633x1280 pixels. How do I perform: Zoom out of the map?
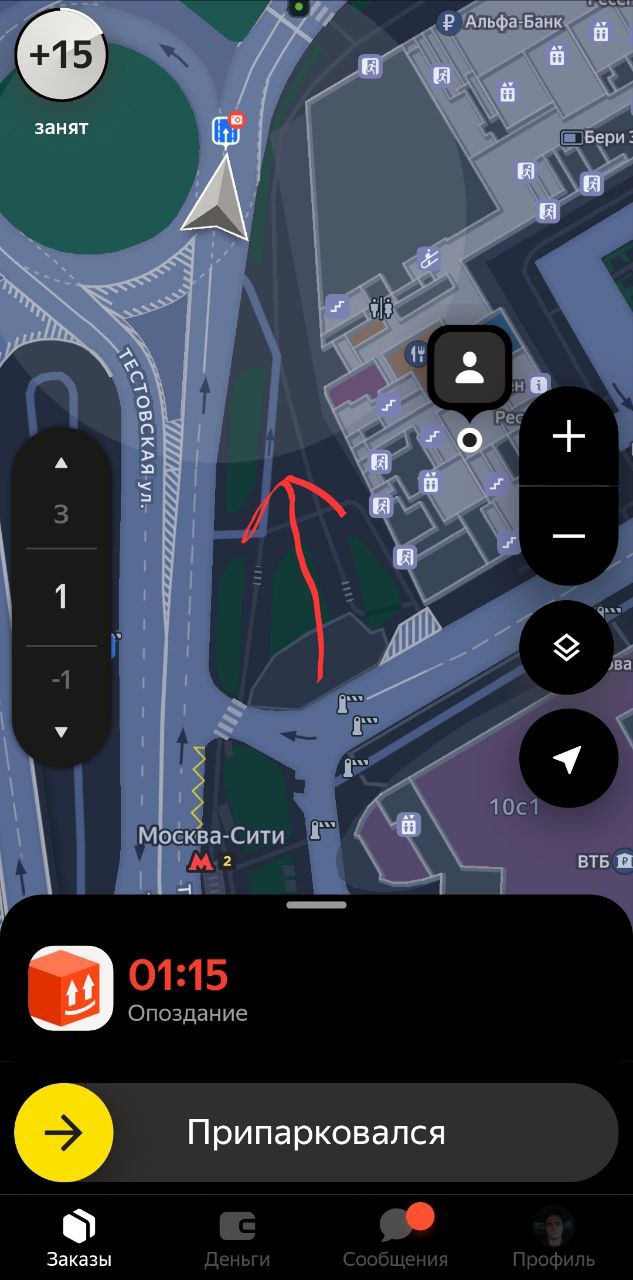[568, 536]
